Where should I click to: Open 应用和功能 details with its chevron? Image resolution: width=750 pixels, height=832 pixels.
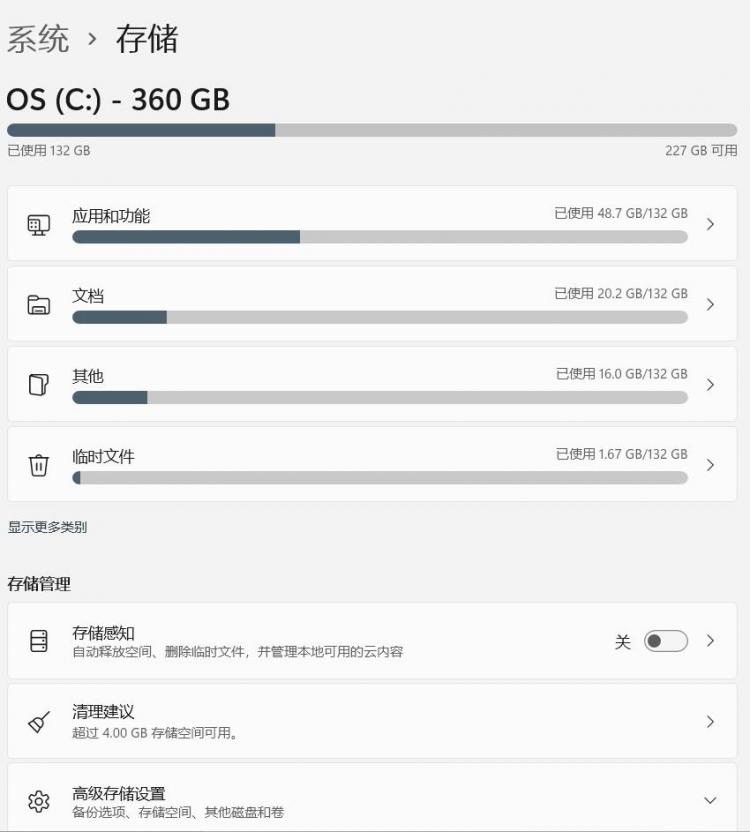711,224
